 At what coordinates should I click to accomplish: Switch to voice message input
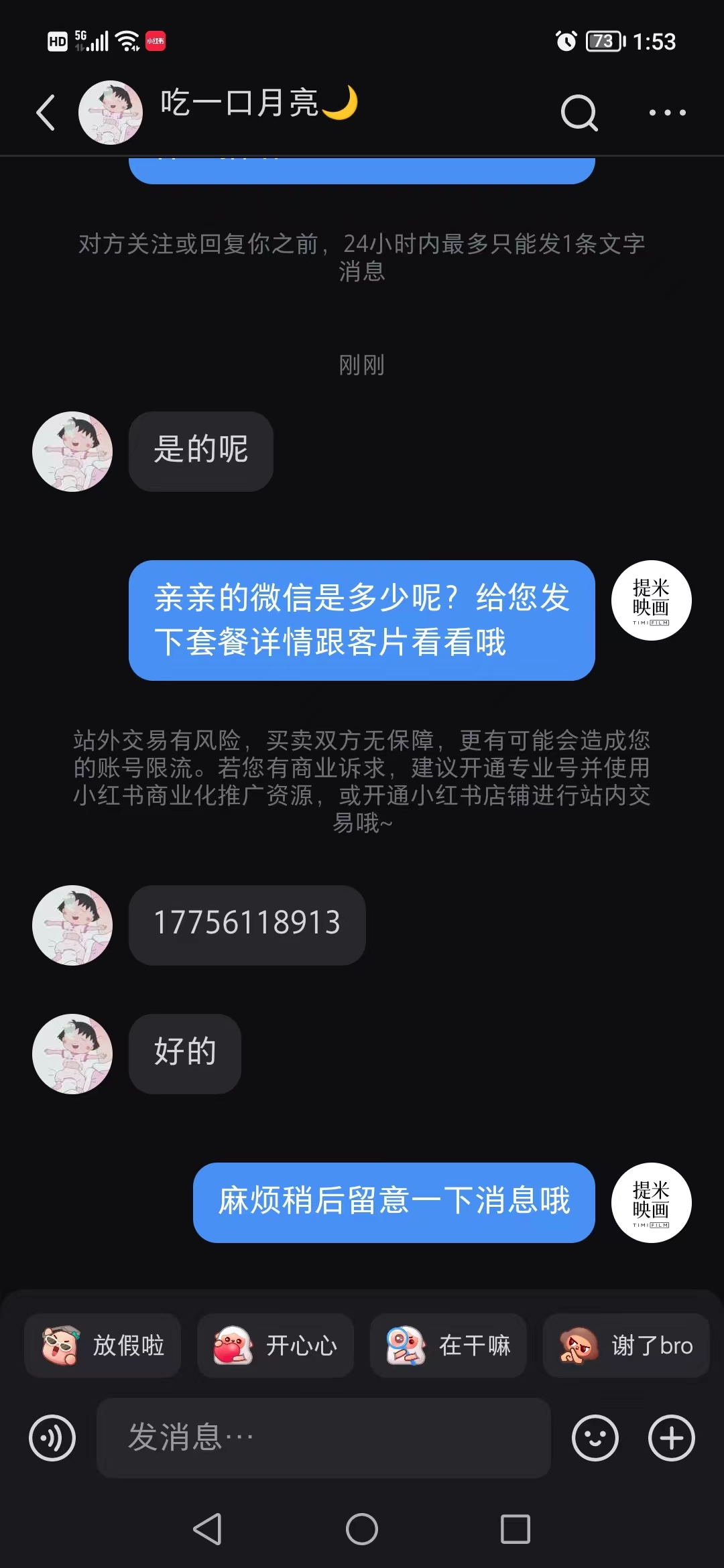(x=52, y=1438)
